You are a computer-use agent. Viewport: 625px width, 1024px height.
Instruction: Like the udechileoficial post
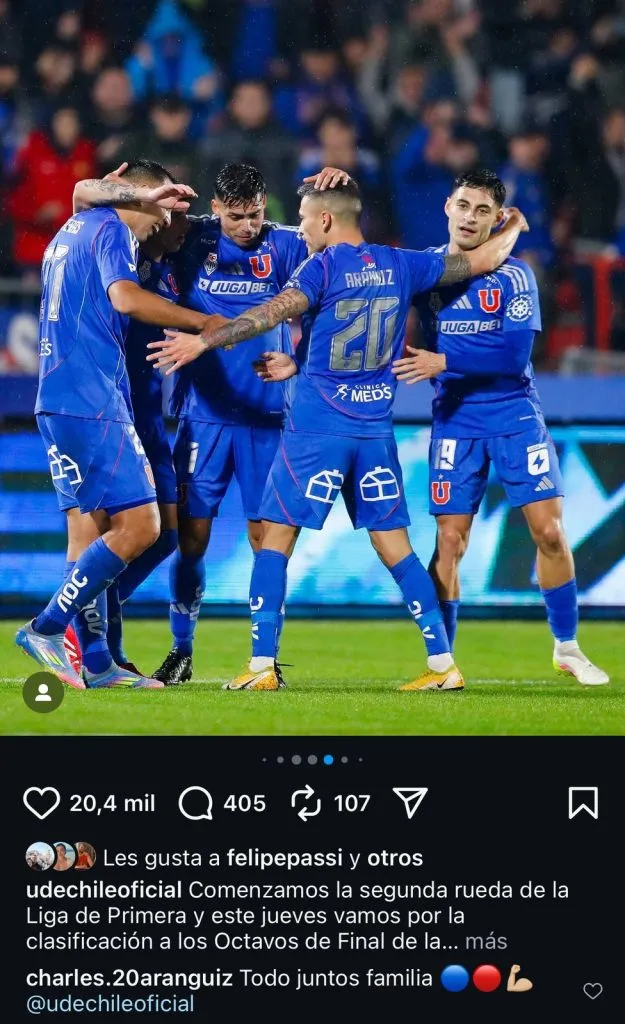point(42,803)
